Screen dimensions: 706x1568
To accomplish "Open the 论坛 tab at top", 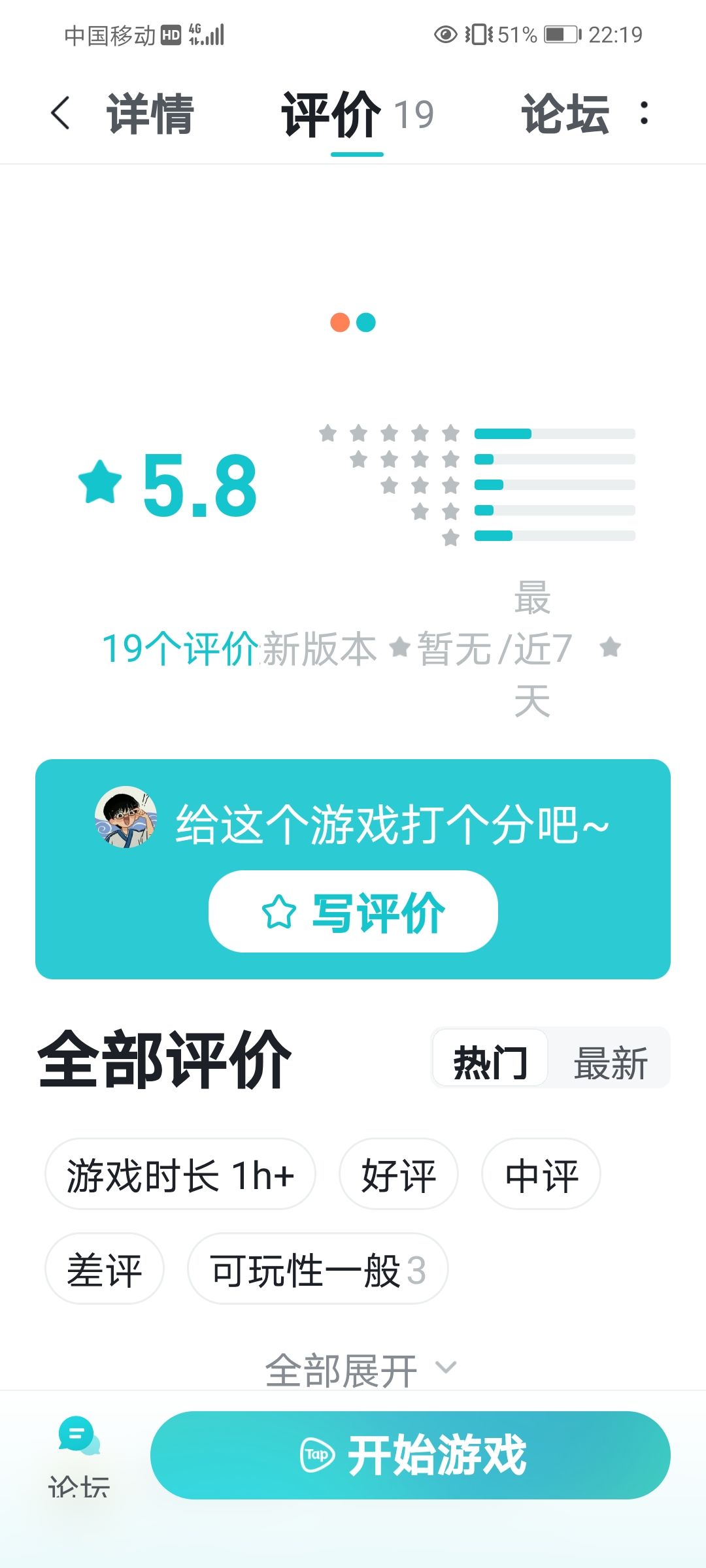I will coord(565,112).
